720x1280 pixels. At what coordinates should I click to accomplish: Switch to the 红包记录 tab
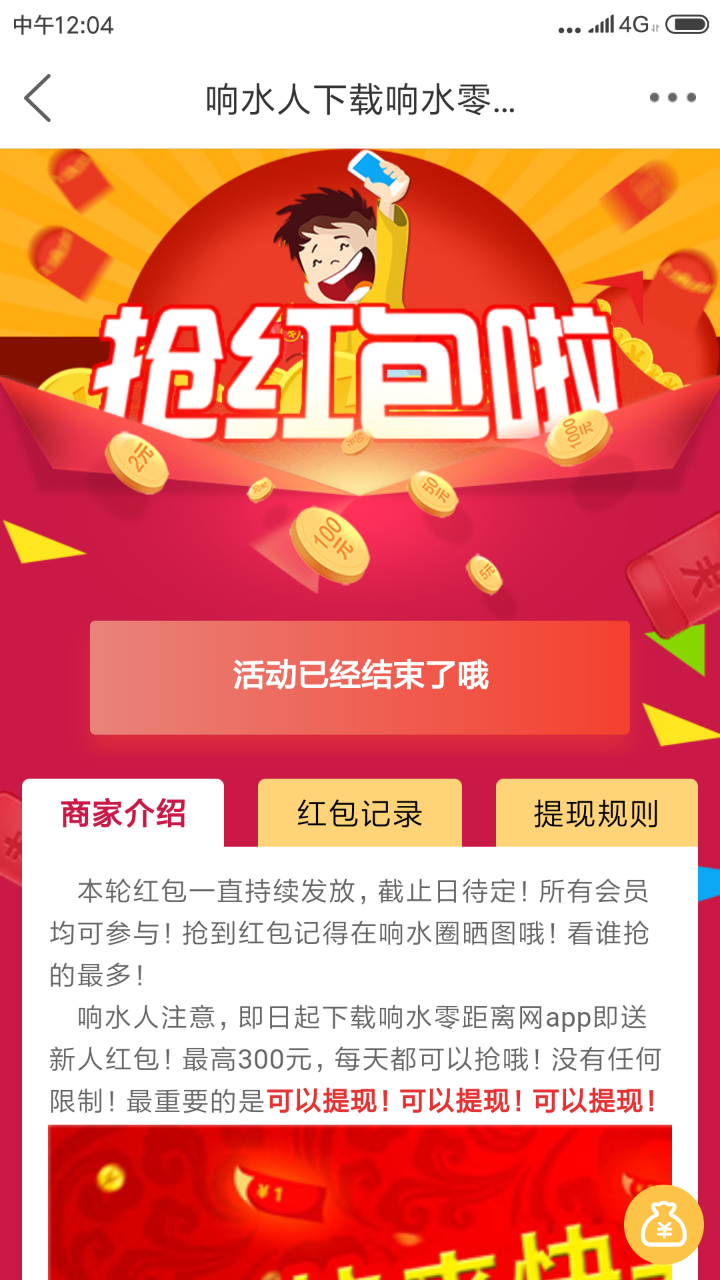tap(360, 813)
